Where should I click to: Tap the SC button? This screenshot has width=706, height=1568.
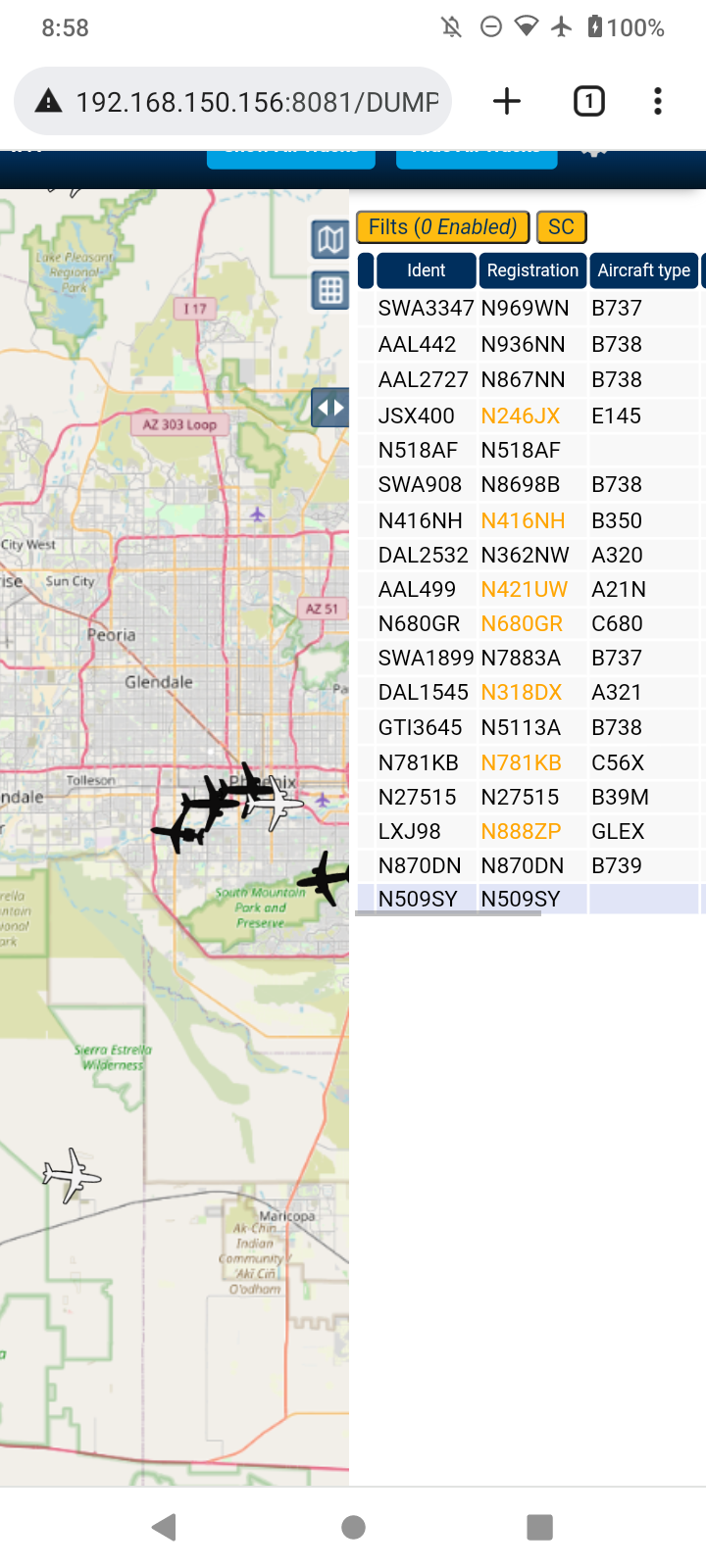click(x=562, y=227)
